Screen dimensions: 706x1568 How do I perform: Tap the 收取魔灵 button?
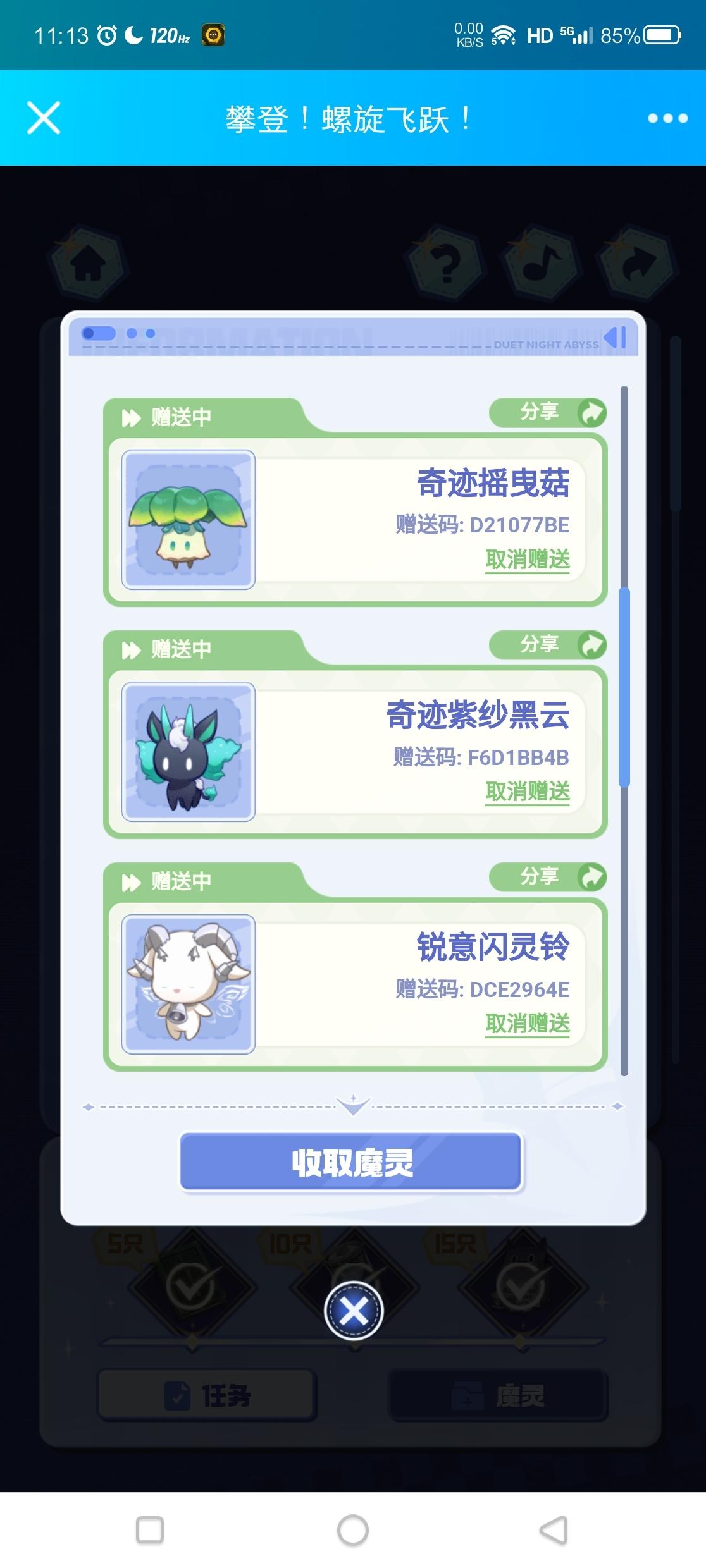pos(351,1162)
